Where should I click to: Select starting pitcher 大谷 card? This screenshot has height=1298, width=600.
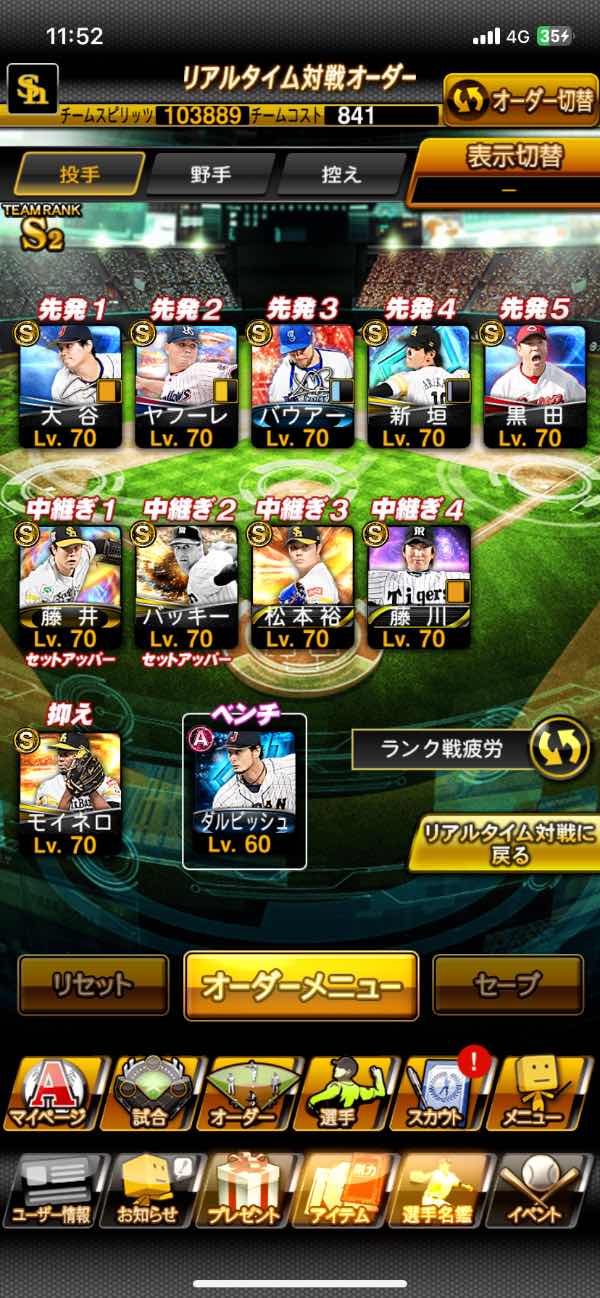[x=70, y=386]
